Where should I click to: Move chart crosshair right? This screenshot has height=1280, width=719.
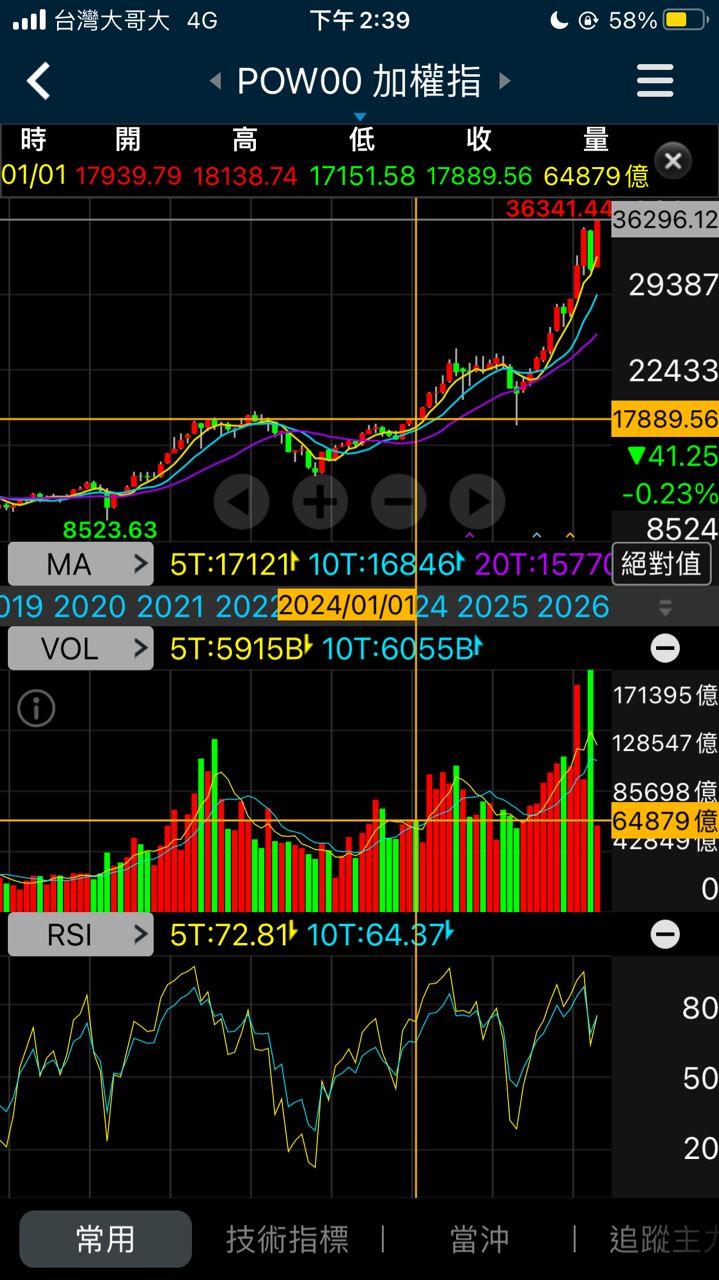pyautogui.click(x=477, y=501)
